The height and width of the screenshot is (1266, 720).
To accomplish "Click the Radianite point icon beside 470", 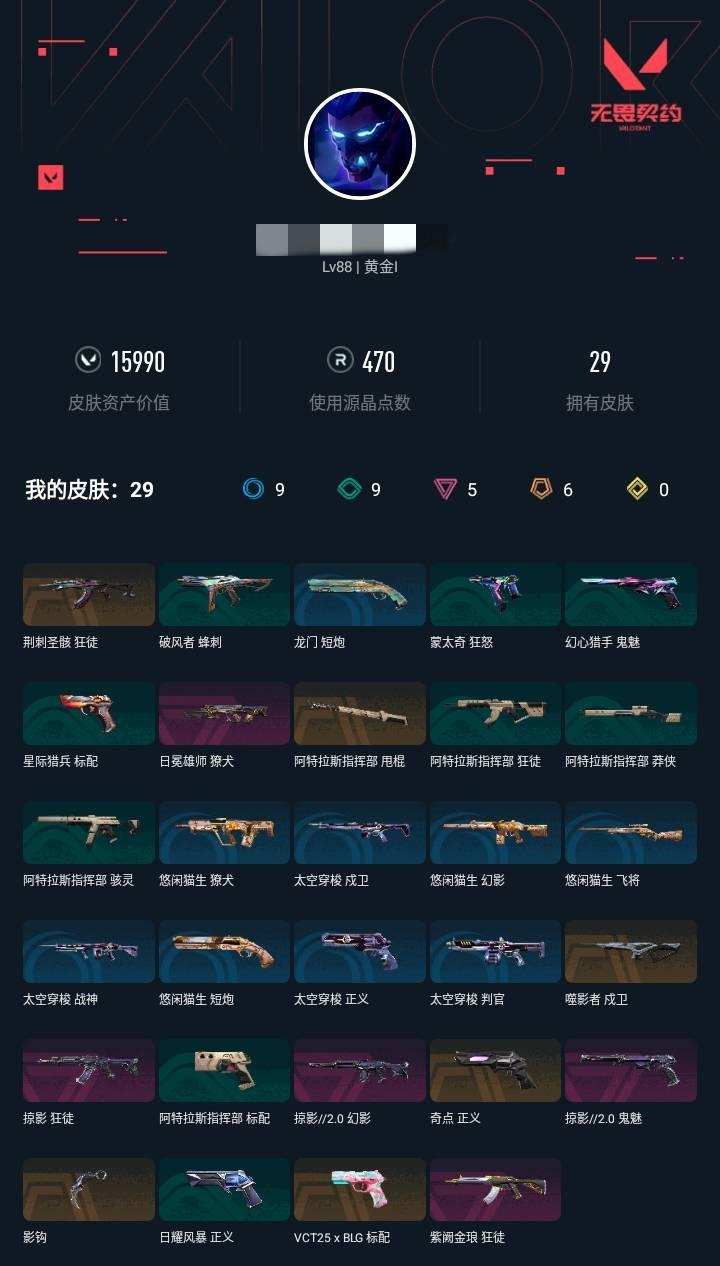I will [x=336, y=362].
